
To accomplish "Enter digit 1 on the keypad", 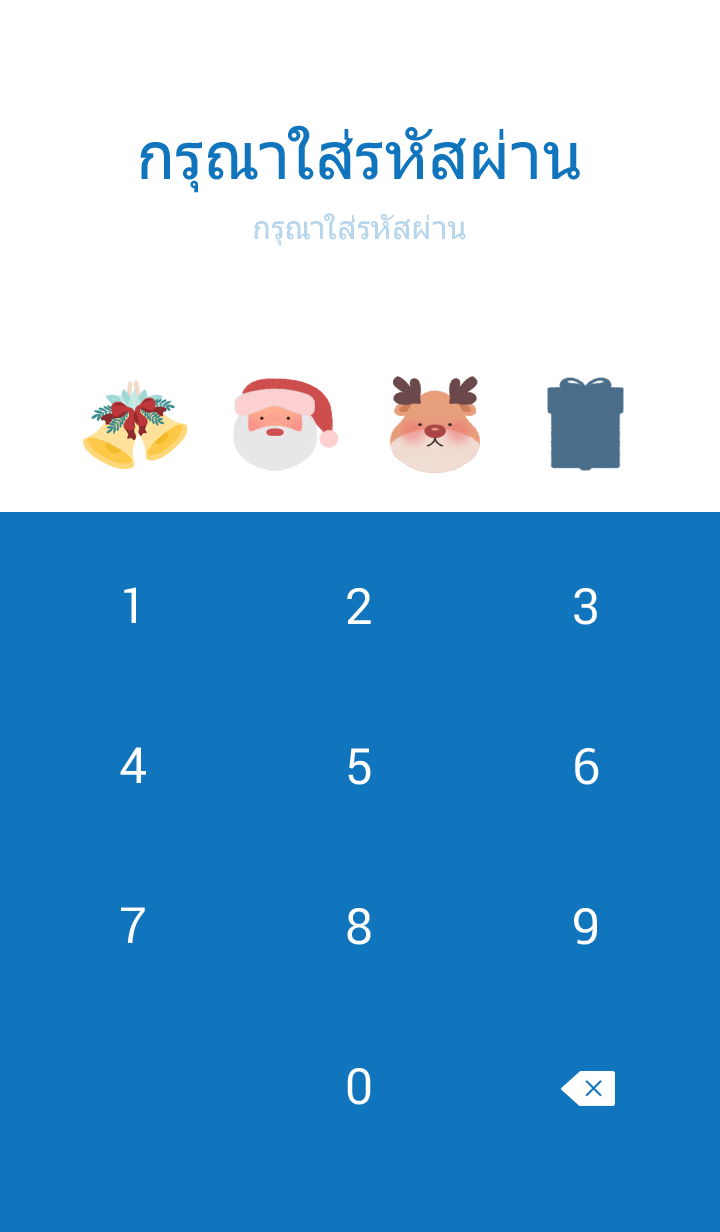I will pyautogui.click(x=132, y=607).
